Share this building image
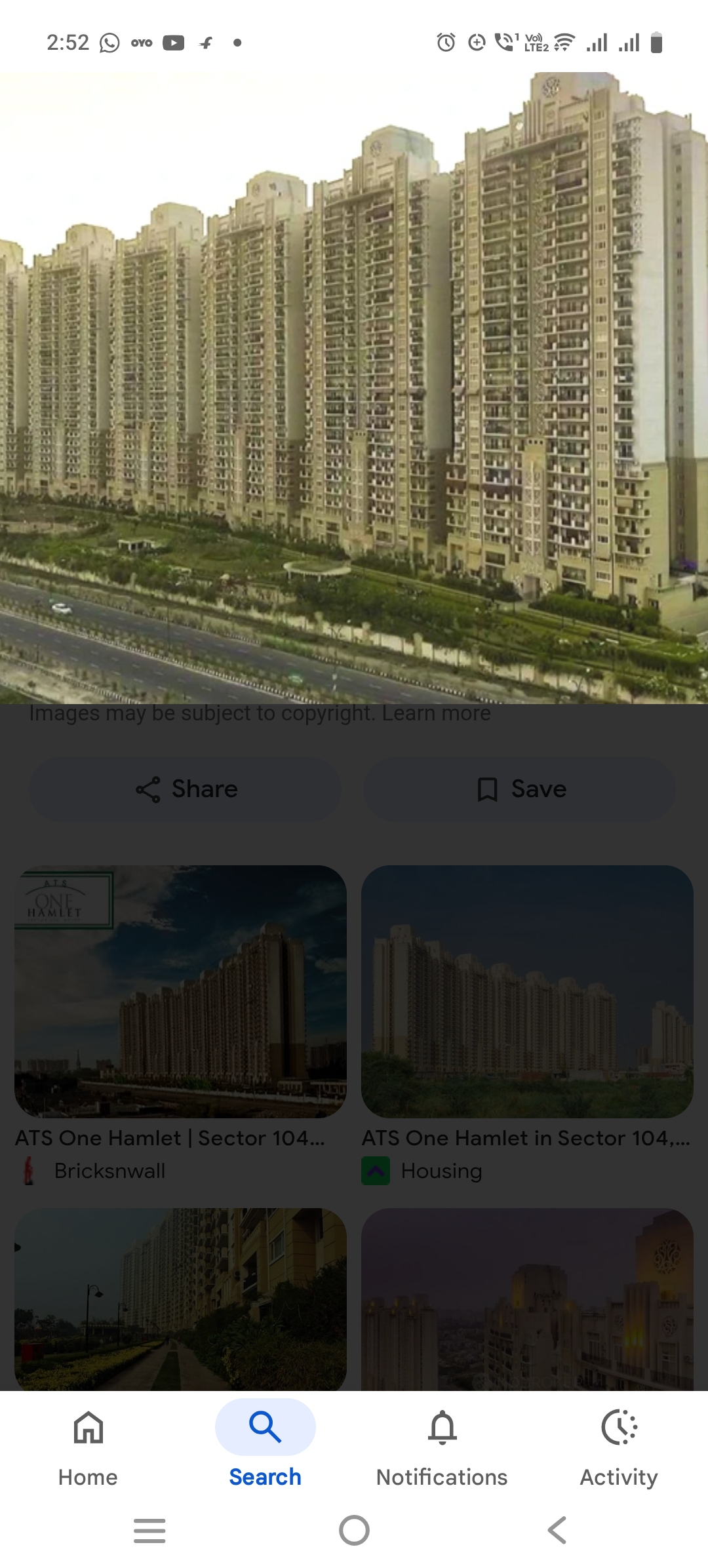Image resolution: width=708 pixels, height=1568 pixels. pyautogui.click(x=186, y=789)
